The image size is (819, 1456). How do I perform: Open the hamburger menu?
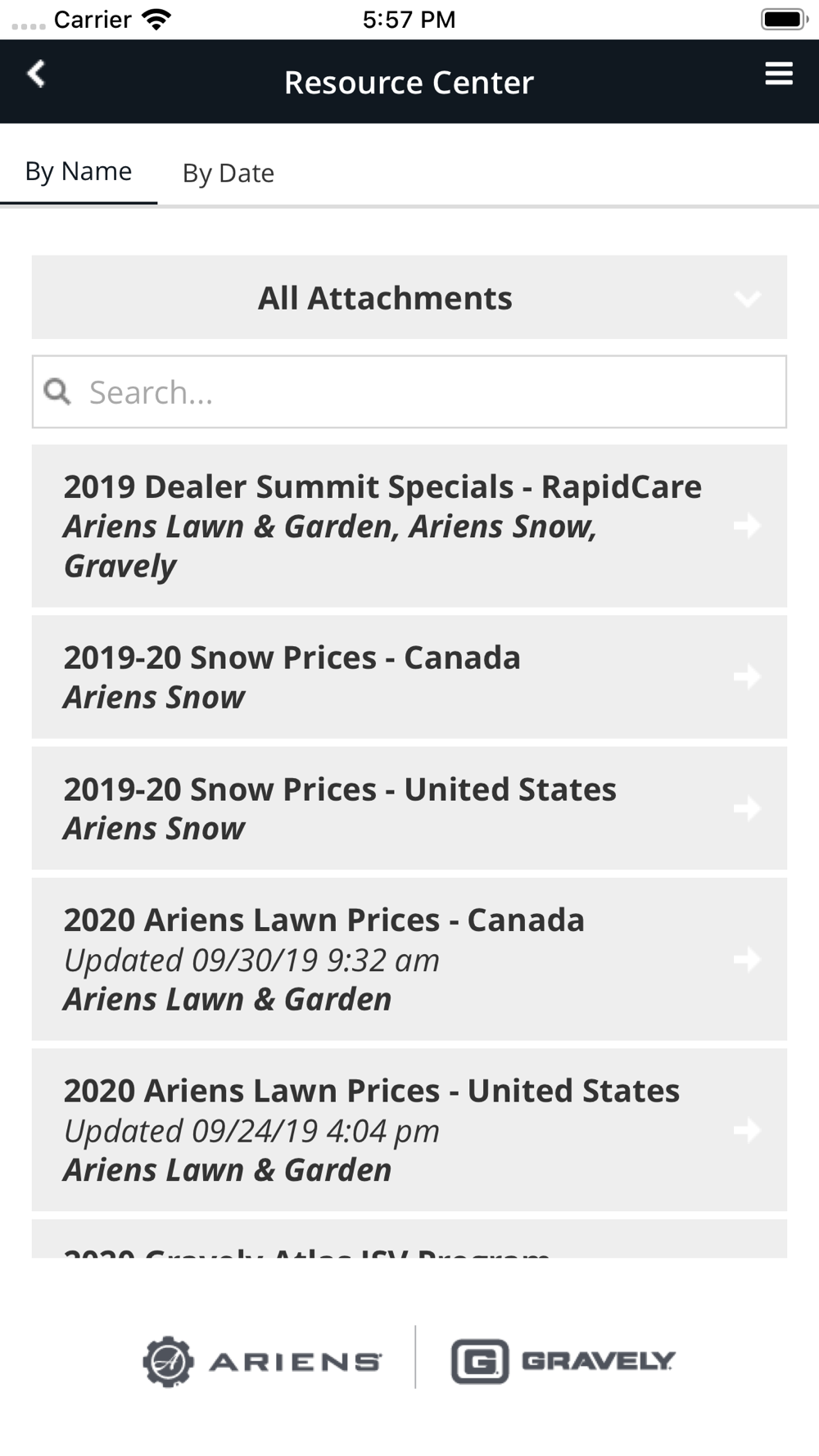point(779,74)
